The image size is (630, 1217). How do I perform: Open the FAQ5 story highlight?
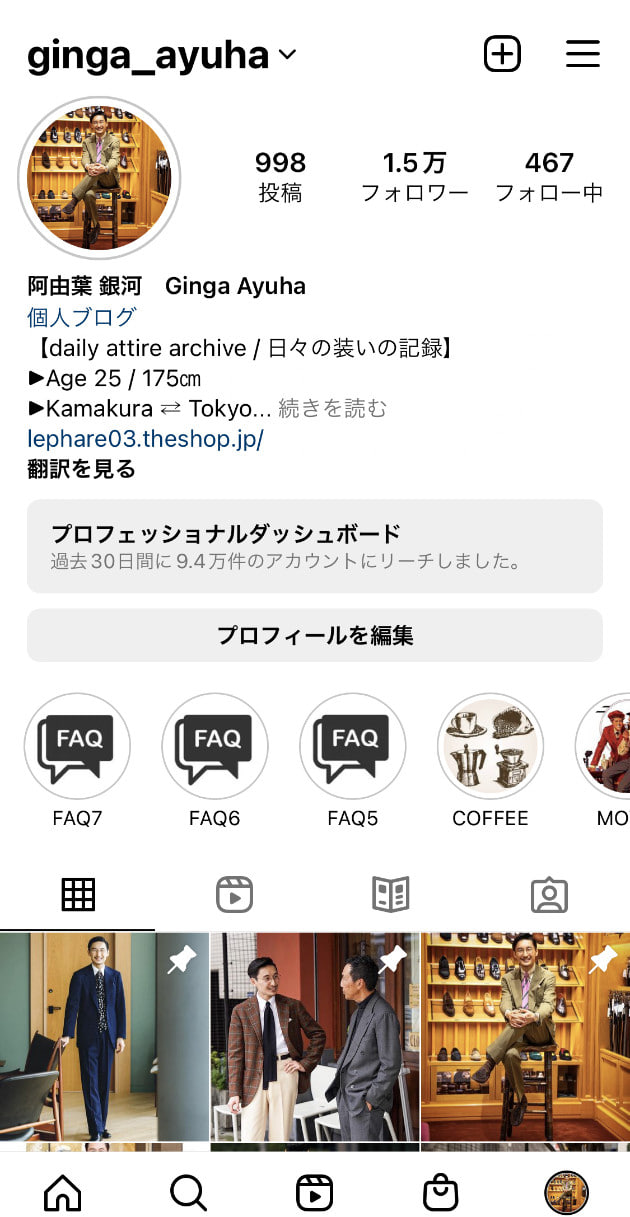[x=353, y=747]
